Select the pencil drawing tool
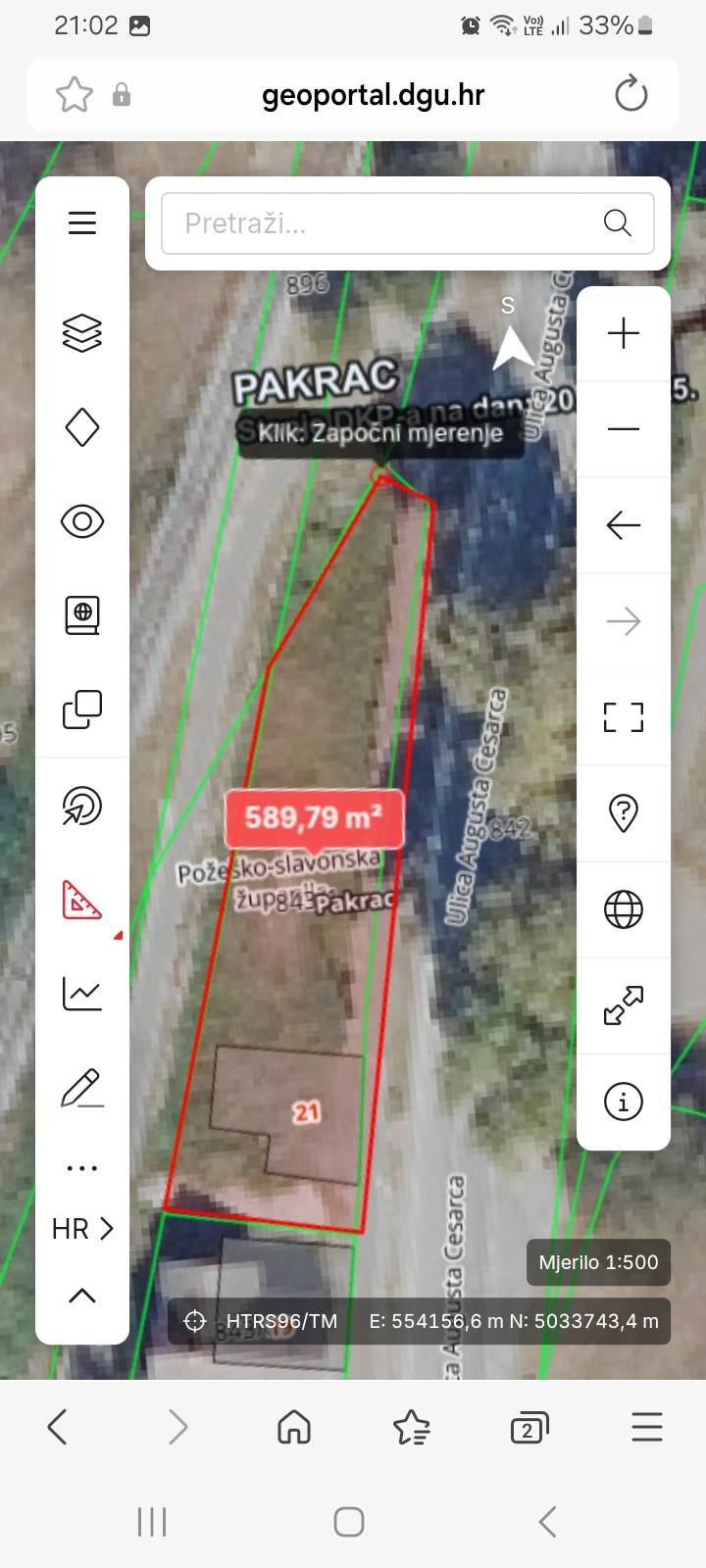This screenshot has height=1568, width=706. coord(82,1089)
